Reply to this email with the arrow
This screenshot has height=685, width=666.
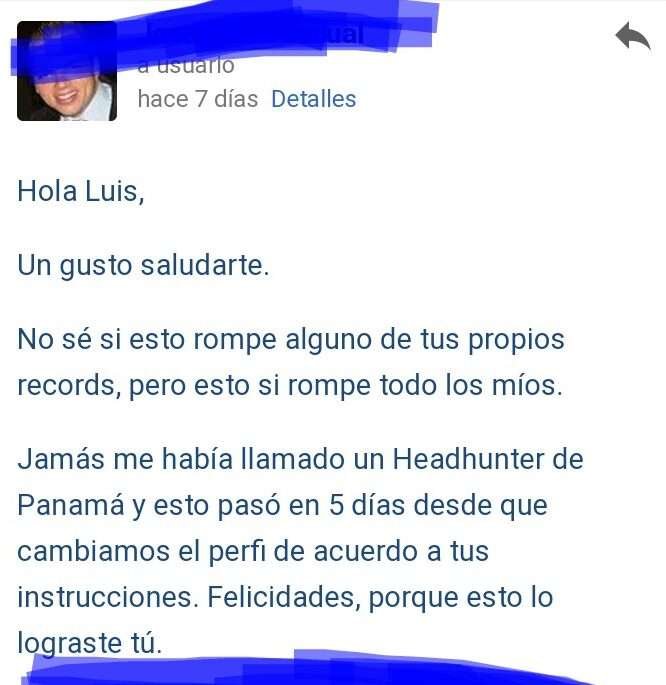[632, 38]
